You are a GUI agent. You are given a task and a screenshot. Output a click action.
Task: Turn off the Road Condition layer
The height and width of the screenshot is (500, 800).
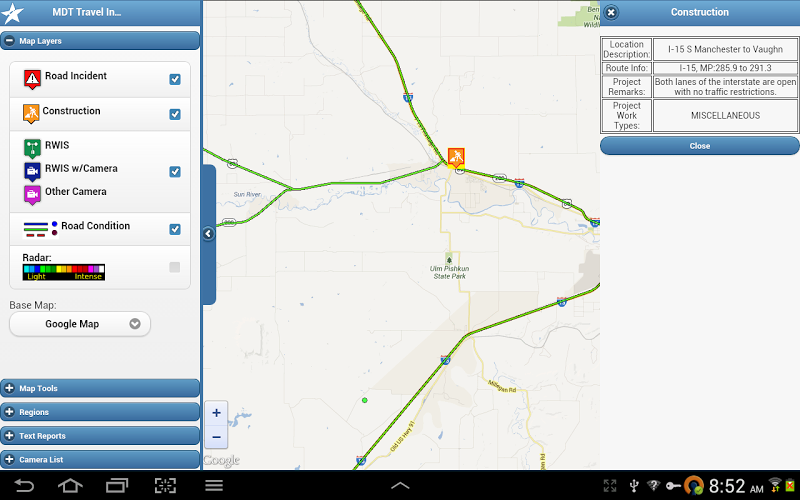pyautogui.click(x=175, y=229)
